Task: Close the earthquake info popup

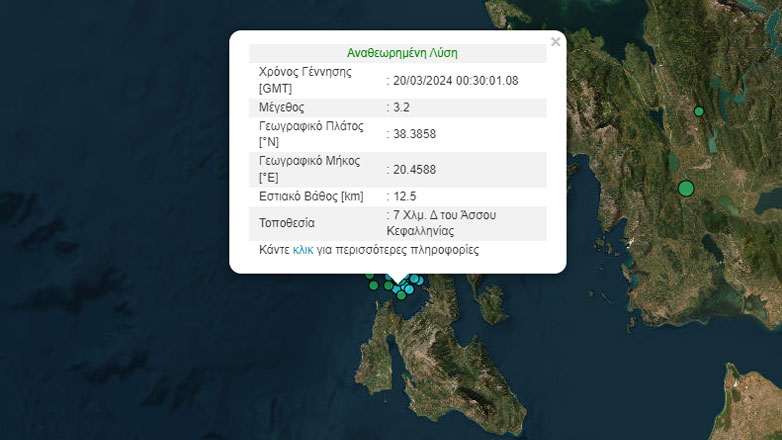Action: [x=555, y=42]
